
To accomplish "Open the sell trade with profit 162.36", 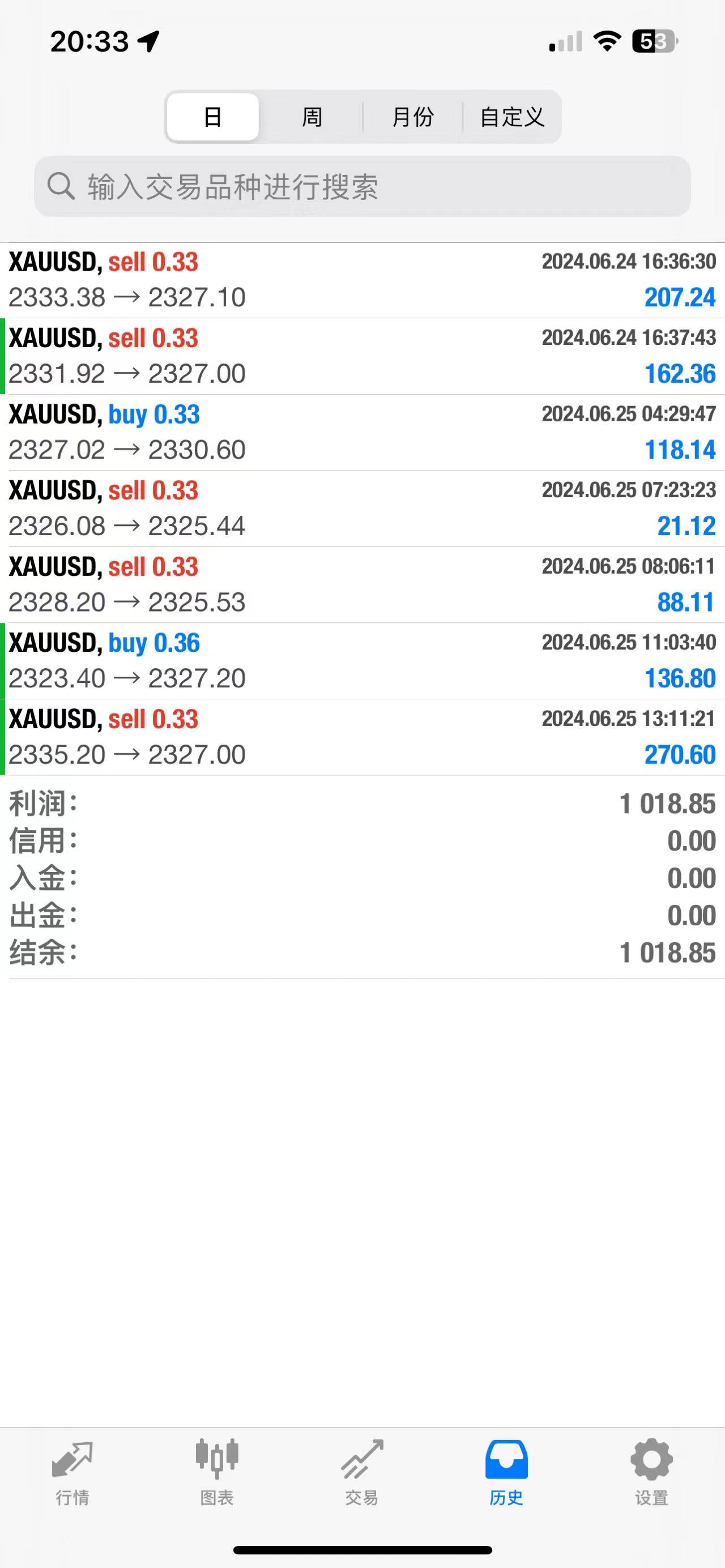I will pyautogui.click(x=362, y=356).
